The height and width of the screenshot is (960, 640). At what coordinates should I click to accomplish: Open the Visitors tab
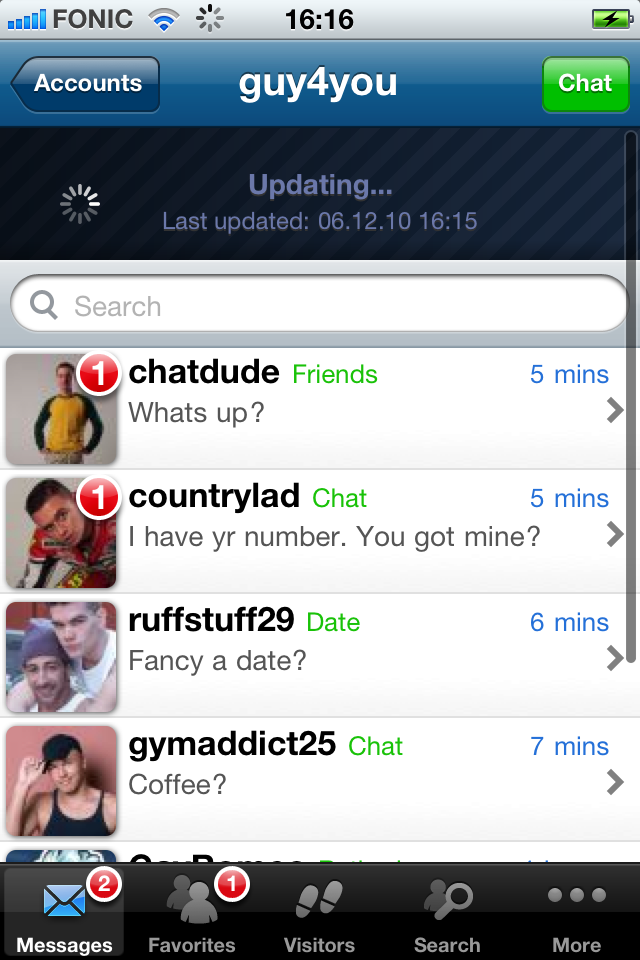[319, 914]
